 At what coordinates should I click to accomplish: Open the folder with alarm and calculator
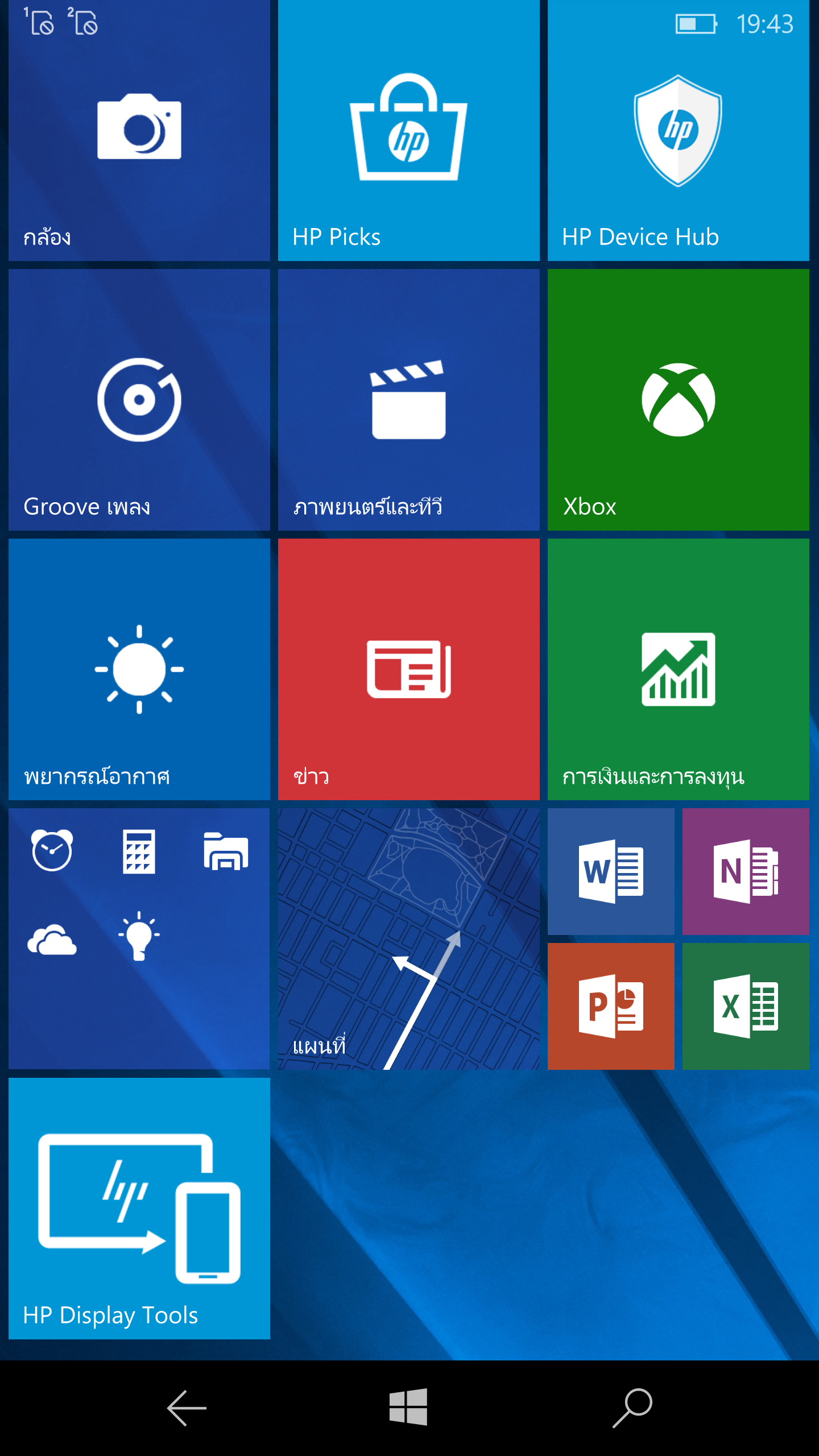tap(139, 939)
